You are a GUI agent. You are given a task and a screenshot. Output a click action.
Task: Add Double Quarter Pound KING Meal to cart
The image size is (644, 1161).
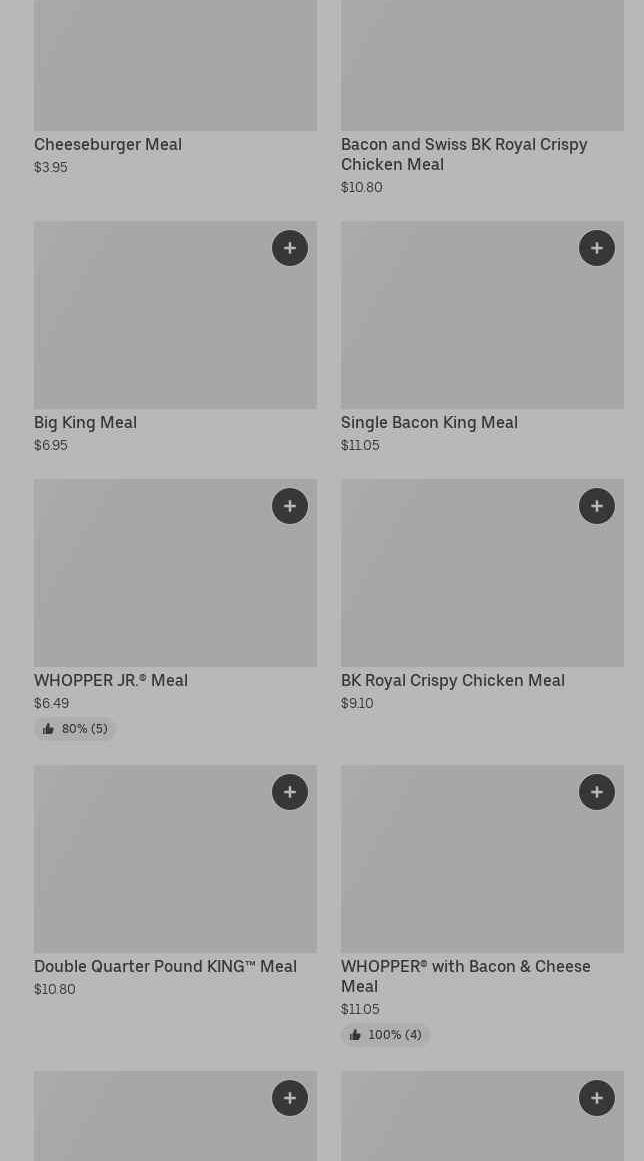pos(290,792)
